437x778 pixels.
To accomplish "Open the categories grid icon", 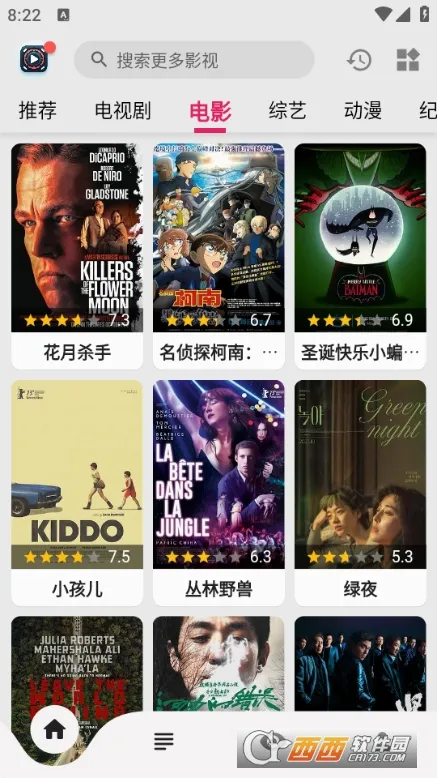I will [x=408, y=60].
